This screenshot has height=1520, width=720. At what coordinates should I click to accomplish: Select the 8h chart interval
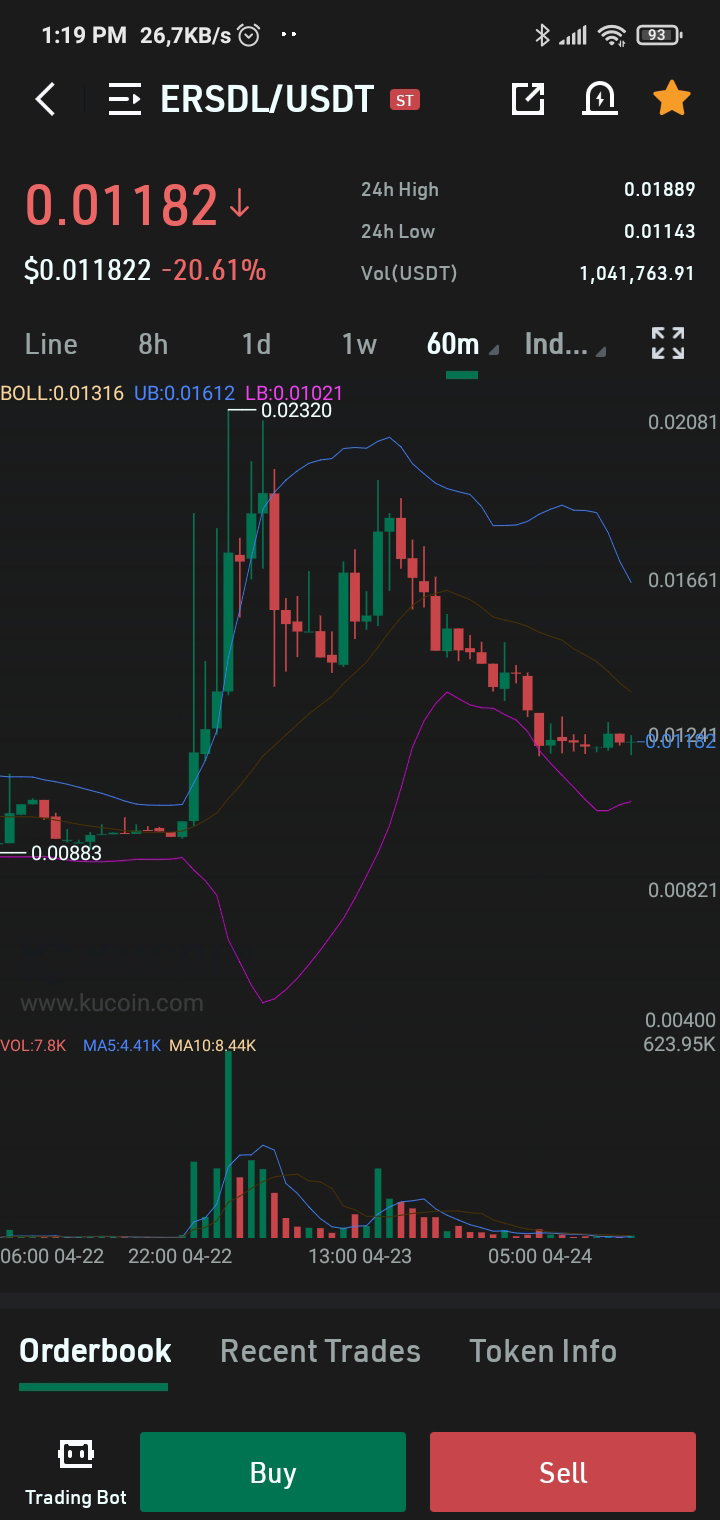[x=153, y=344]
